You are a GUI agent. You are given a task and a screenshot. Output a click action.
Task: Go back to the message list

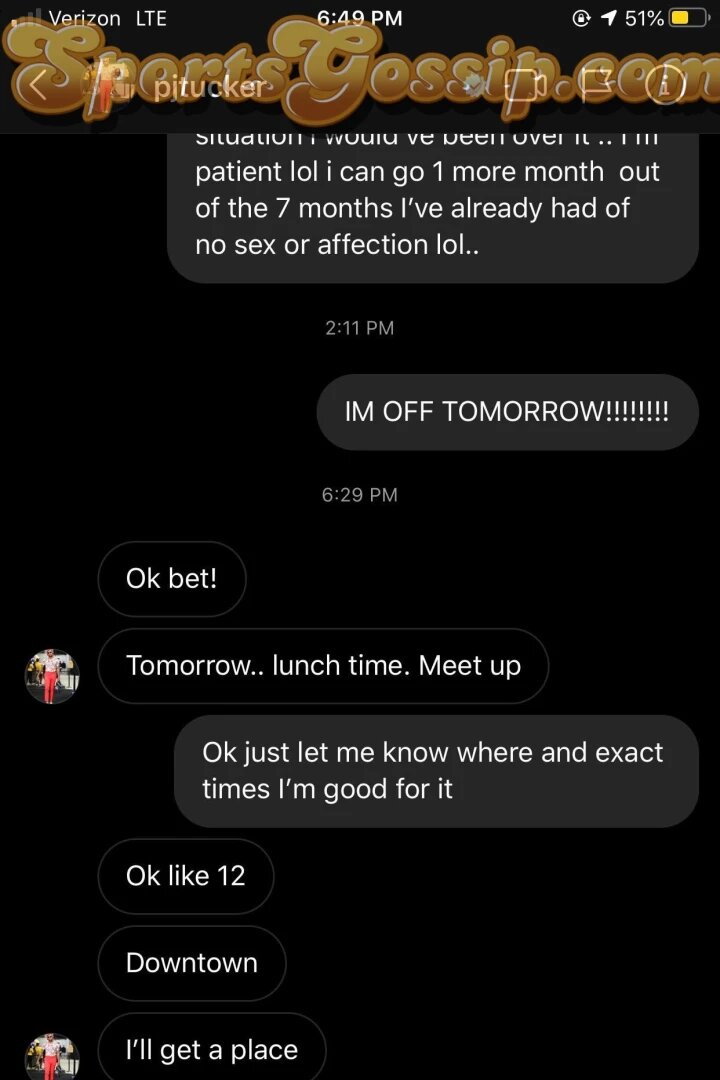(38, 86)
